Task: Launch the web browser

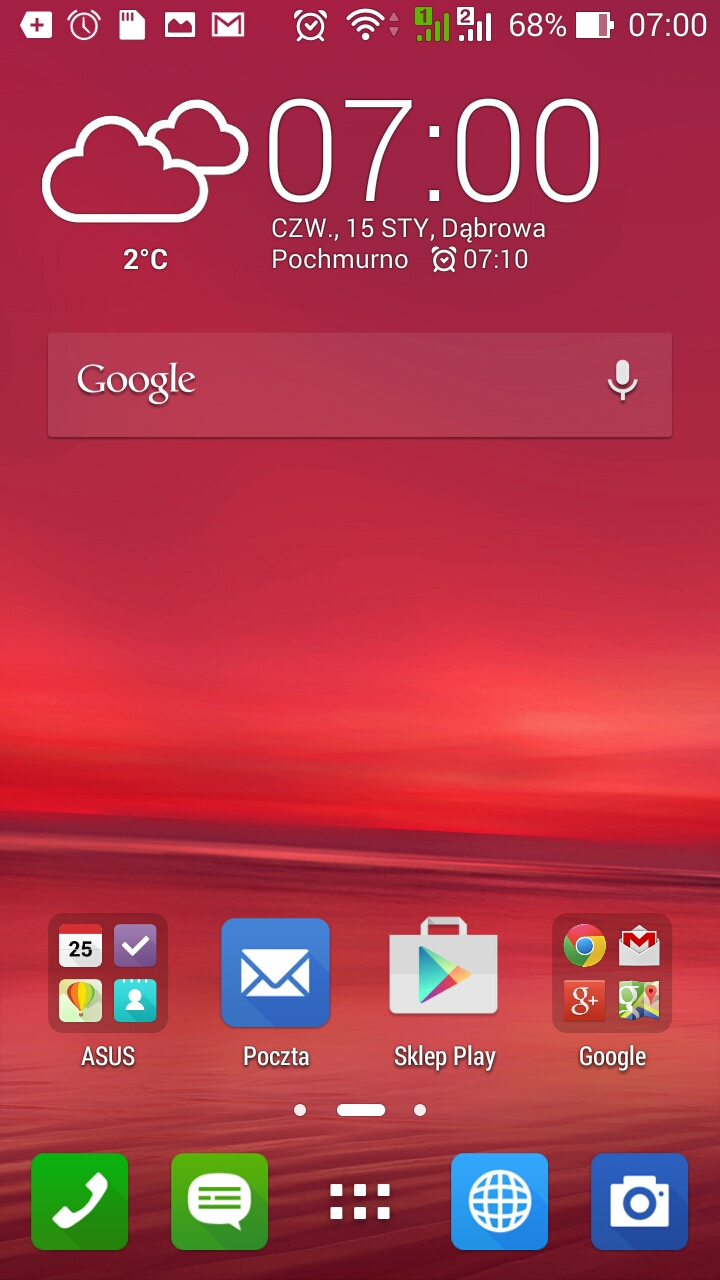Action: pyautogui.click(x=500, y=1201)
